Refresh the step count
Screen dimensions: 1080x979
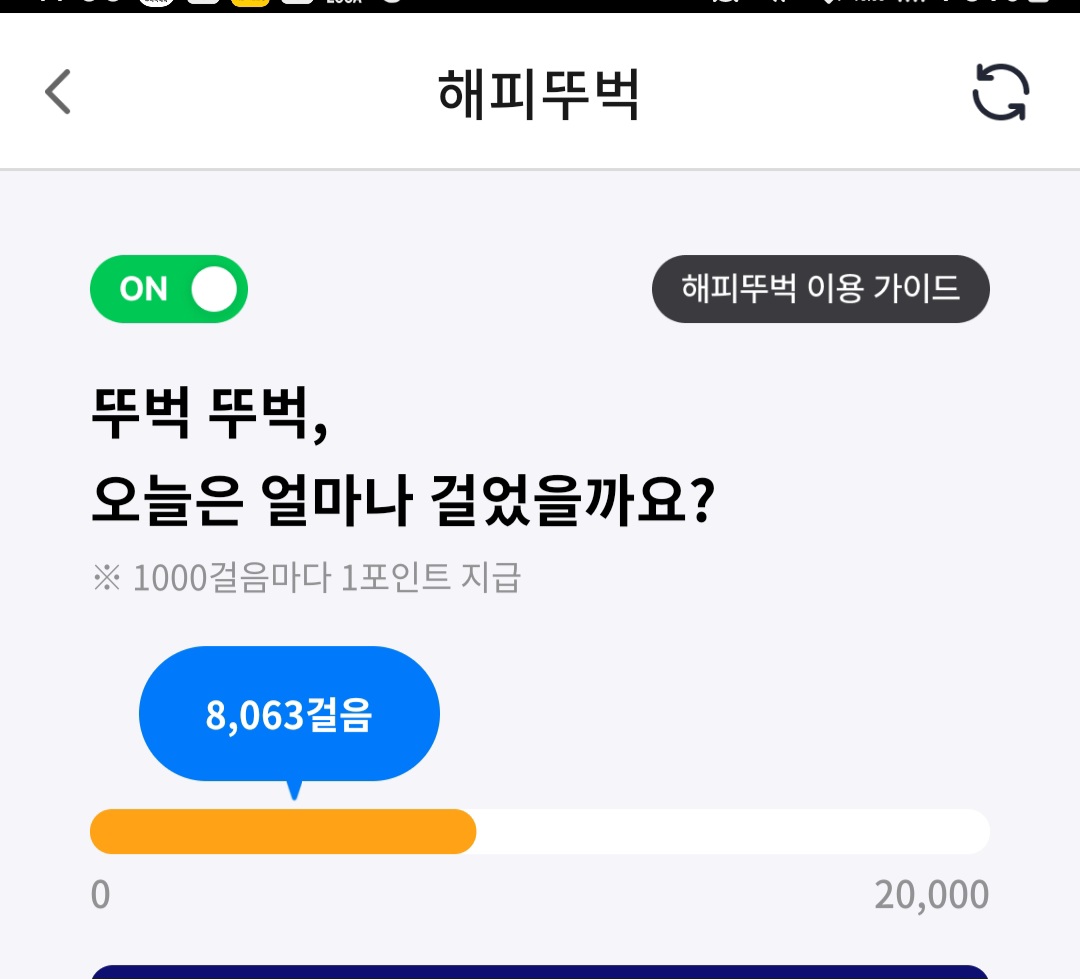(x=1001, y=92)
